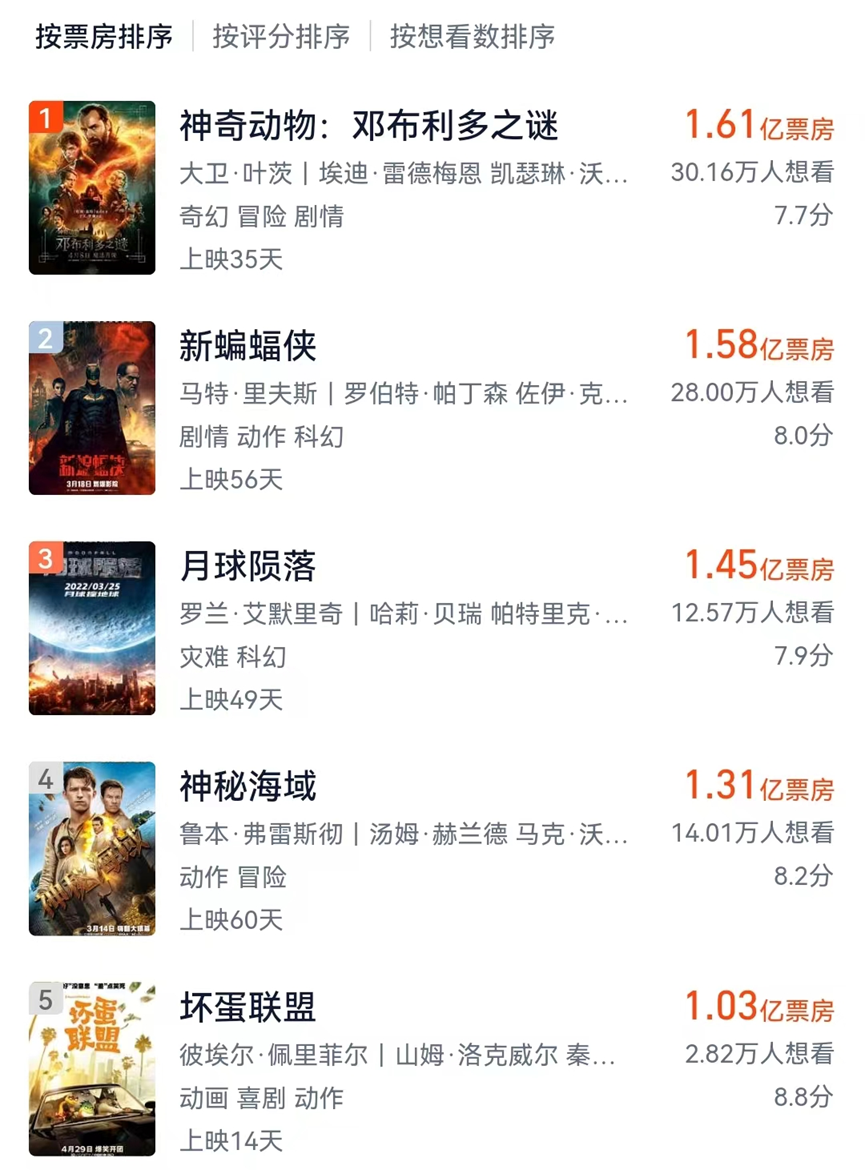Screen dimensions: 865x1170
Task: Switch to 按评分排序 sorting
Action: tap(281, 37)
